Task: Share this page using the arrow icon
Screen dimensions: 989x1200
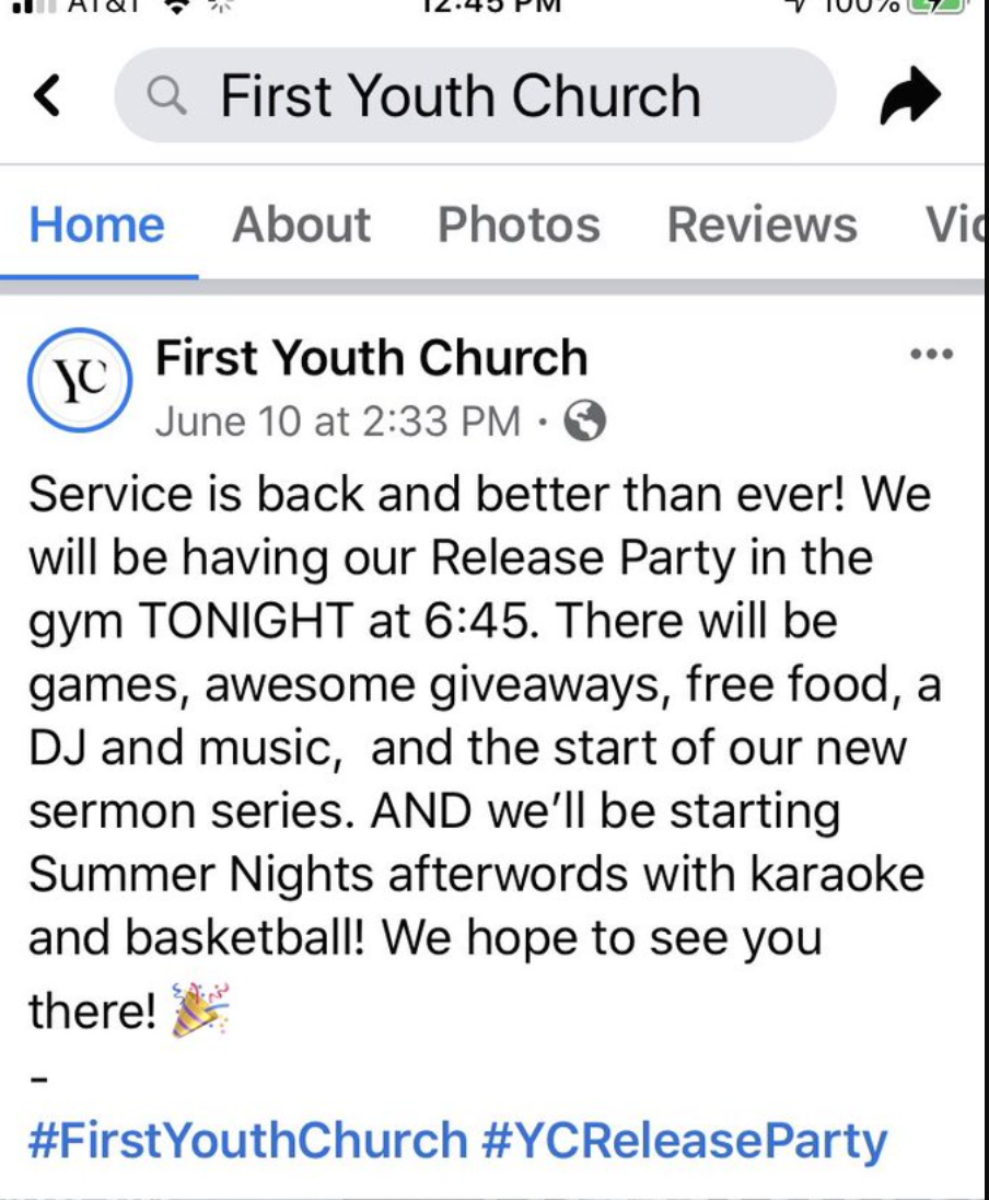Action: [910, 96]
